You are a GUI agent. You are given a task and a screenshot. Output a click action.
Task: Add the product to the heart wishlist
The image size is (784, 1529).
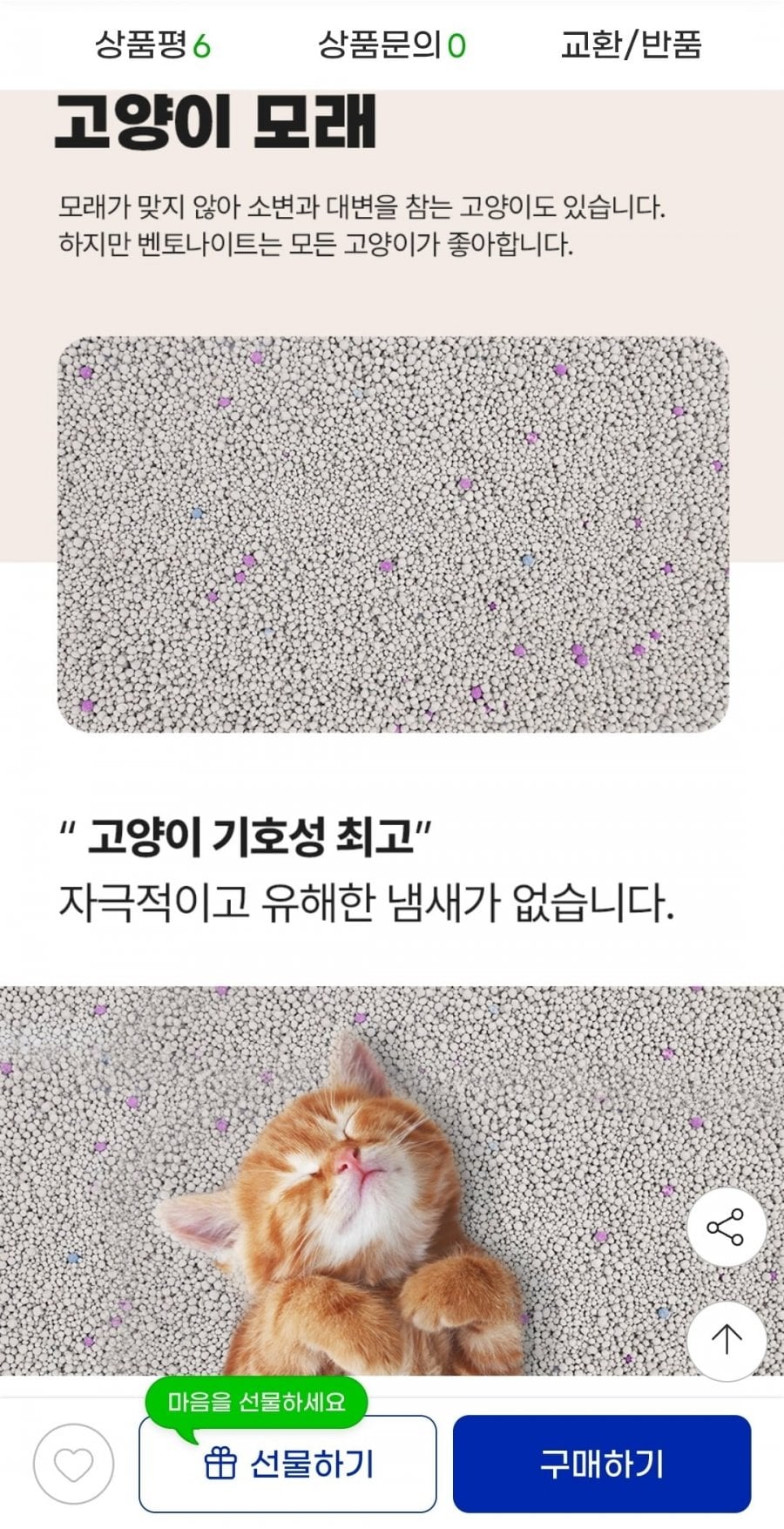tap(74, 1464)
